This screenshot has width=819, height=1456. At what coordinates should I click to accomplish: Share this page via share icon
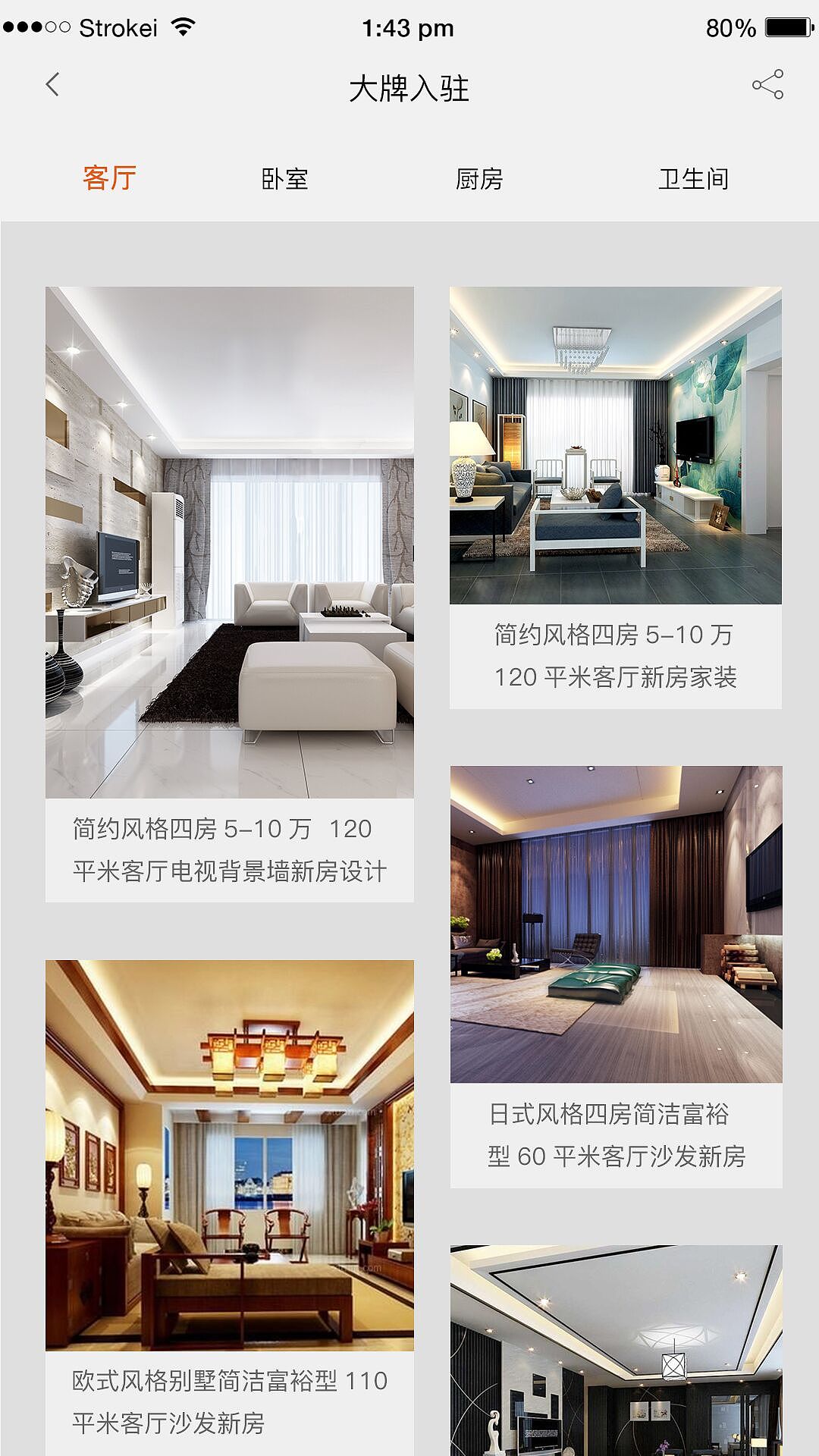click(x=767, y=85)
